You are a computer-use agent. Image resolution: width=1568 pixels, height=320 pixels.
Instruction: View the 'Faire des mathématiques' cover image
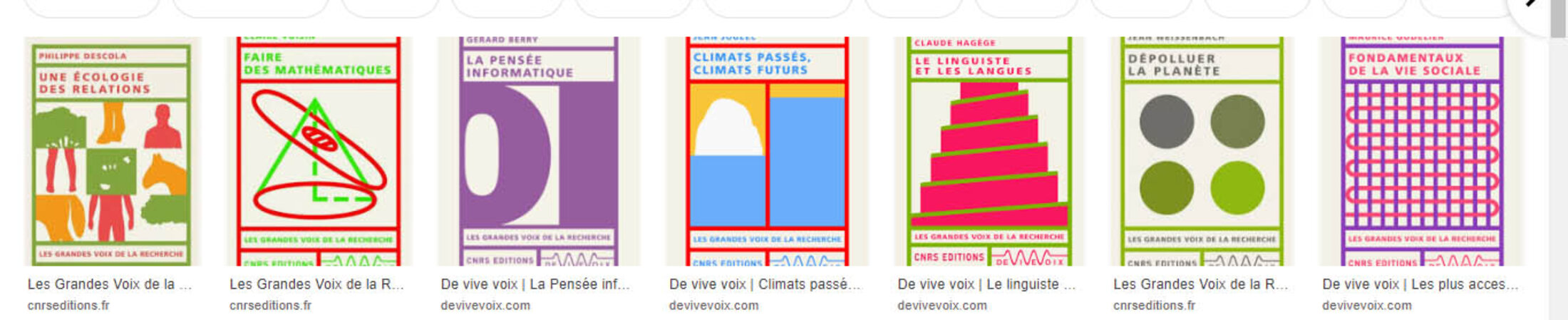click(318, 151)
